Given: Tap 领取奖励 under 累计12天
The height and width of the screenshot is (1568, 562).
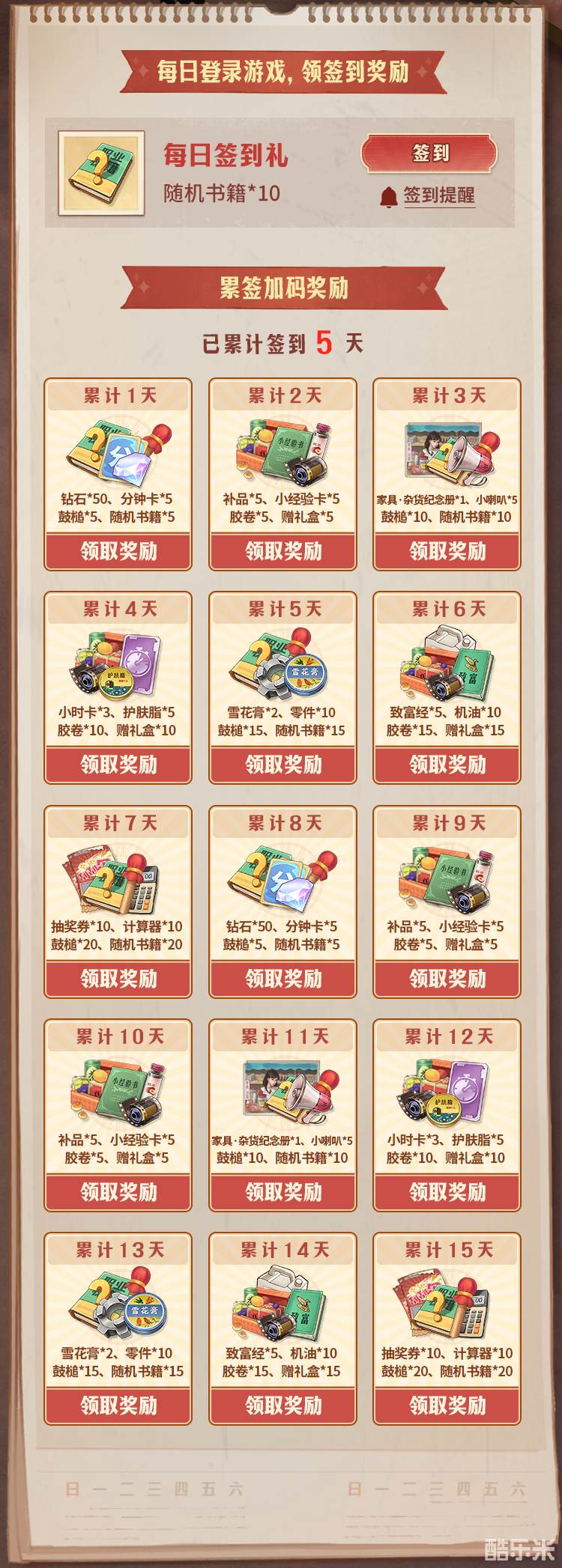Looking at the screenshot, I should point(447,1191).
